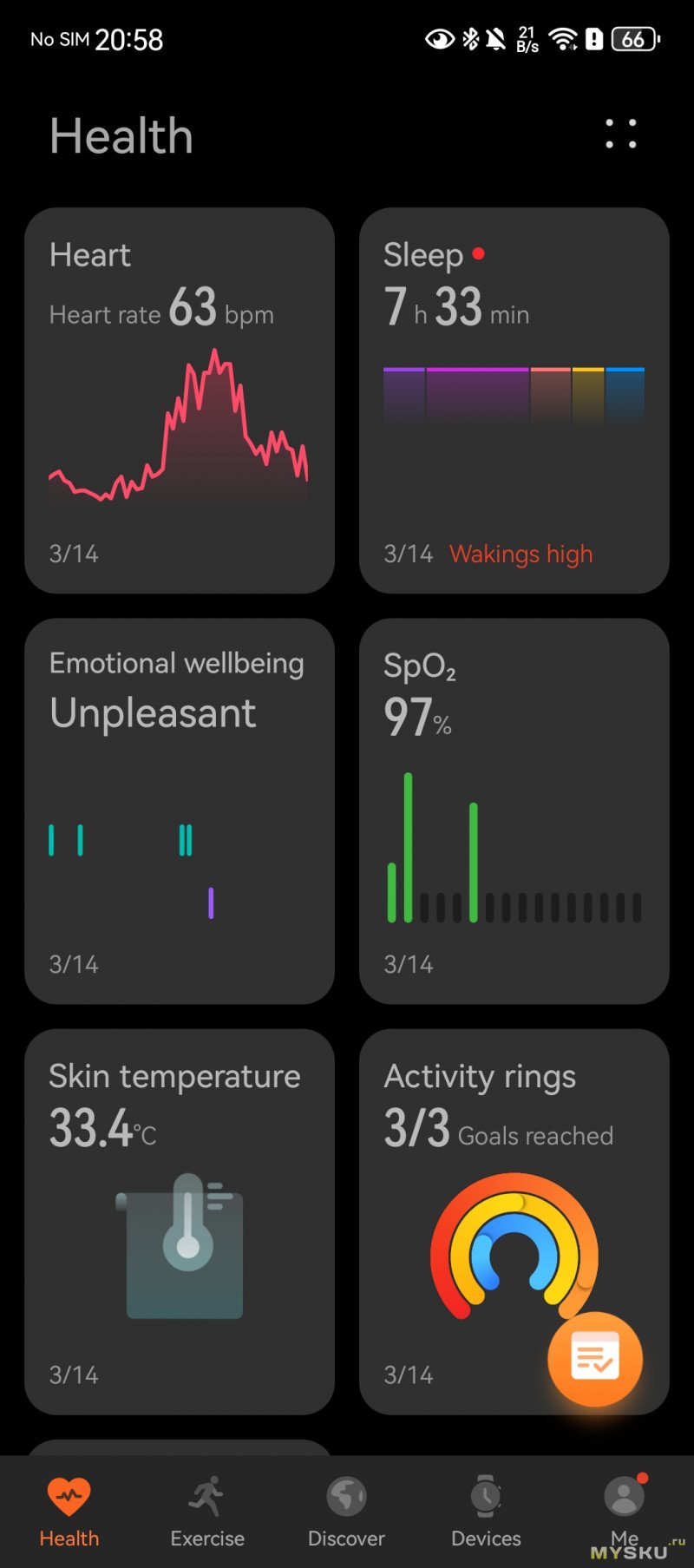
Task: Open the Sleep card
Action: (514, 400)
